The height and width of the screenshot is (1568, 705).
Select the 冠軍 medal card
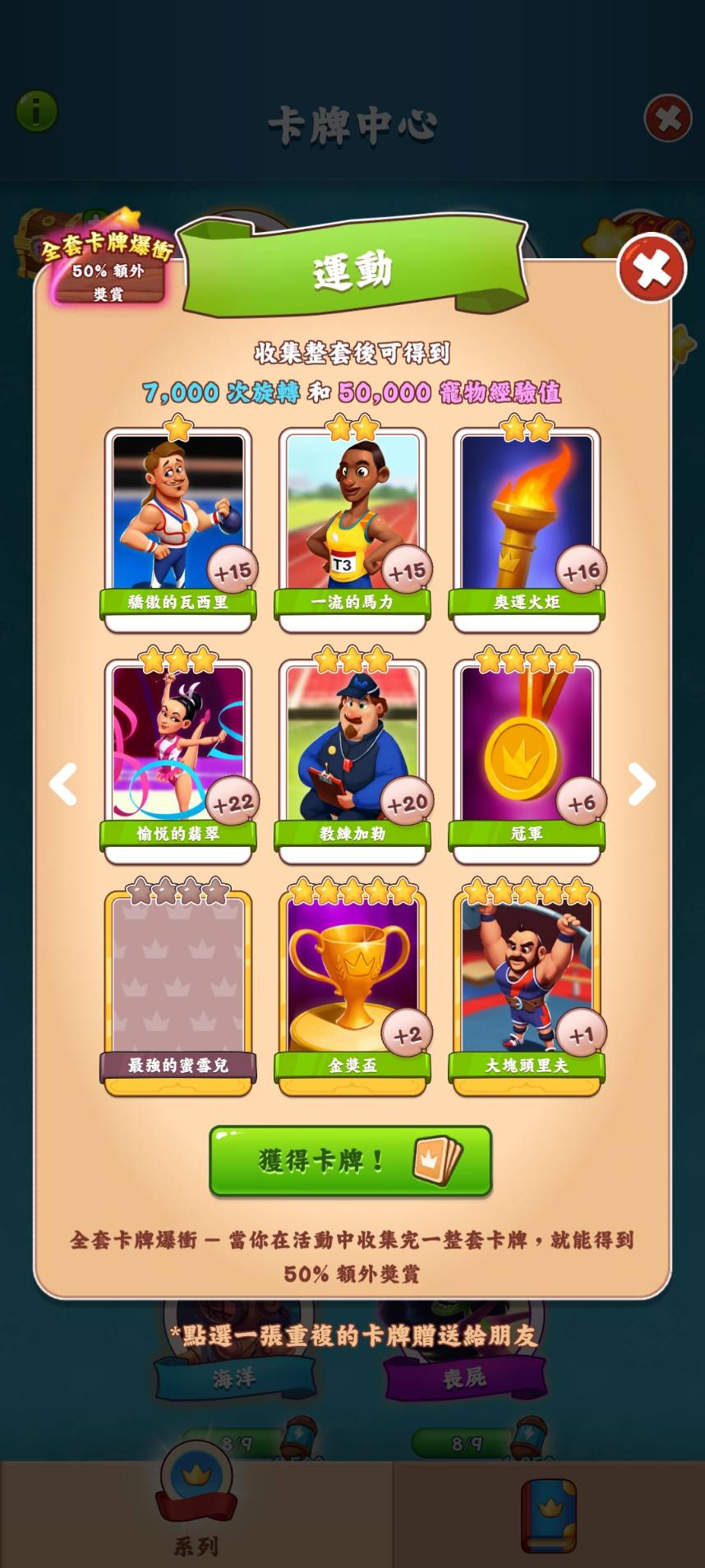pos(527,760)
